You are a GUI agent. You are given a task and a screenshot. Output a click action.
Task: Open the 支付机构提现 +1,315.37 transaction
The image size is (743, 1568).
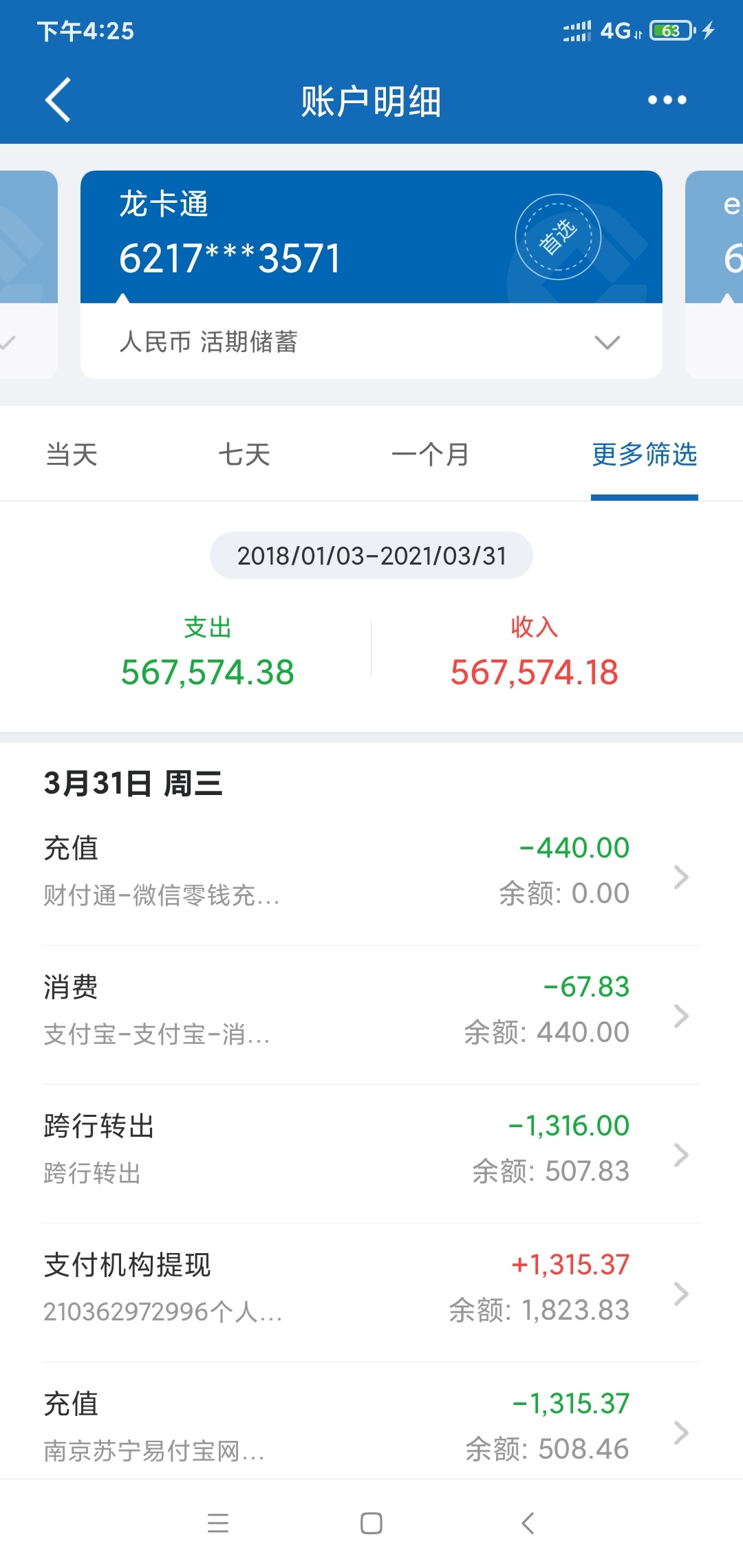[x=371, y=1293]
